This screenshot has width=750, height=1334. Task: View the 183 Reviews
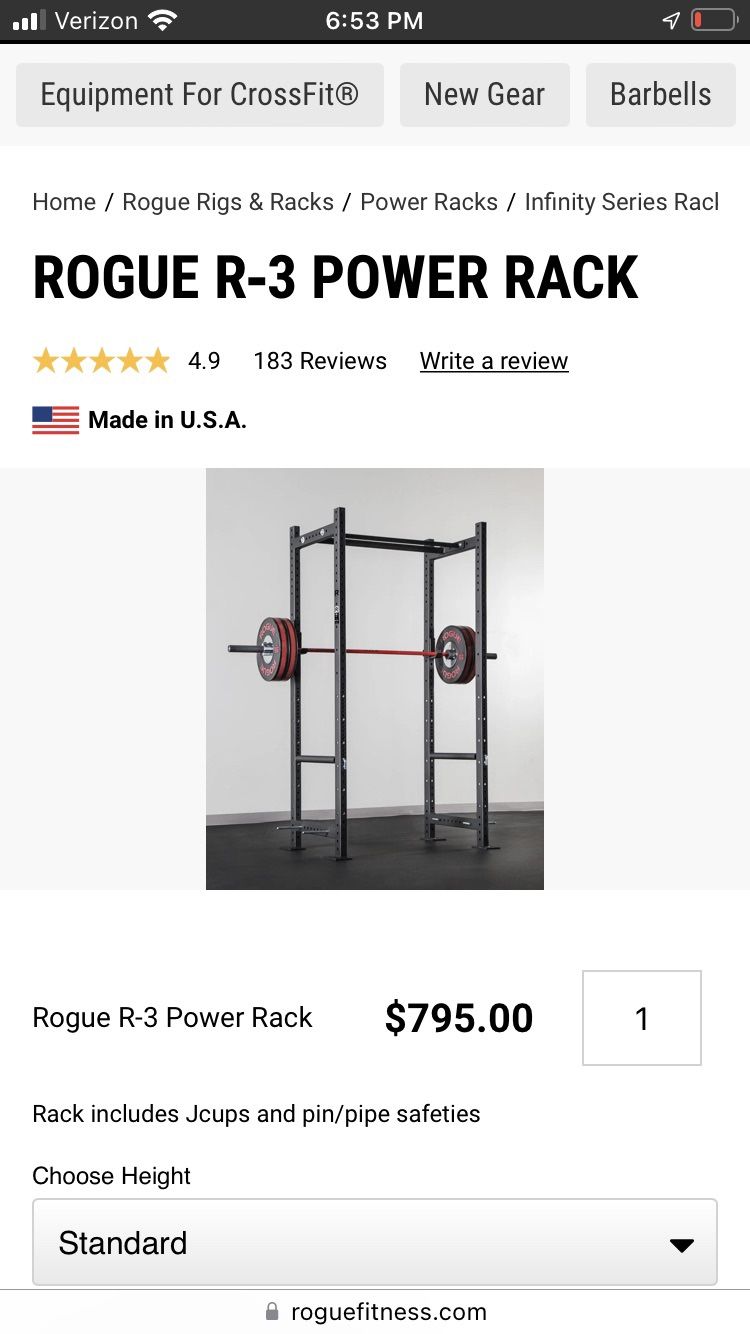[320, 361]
